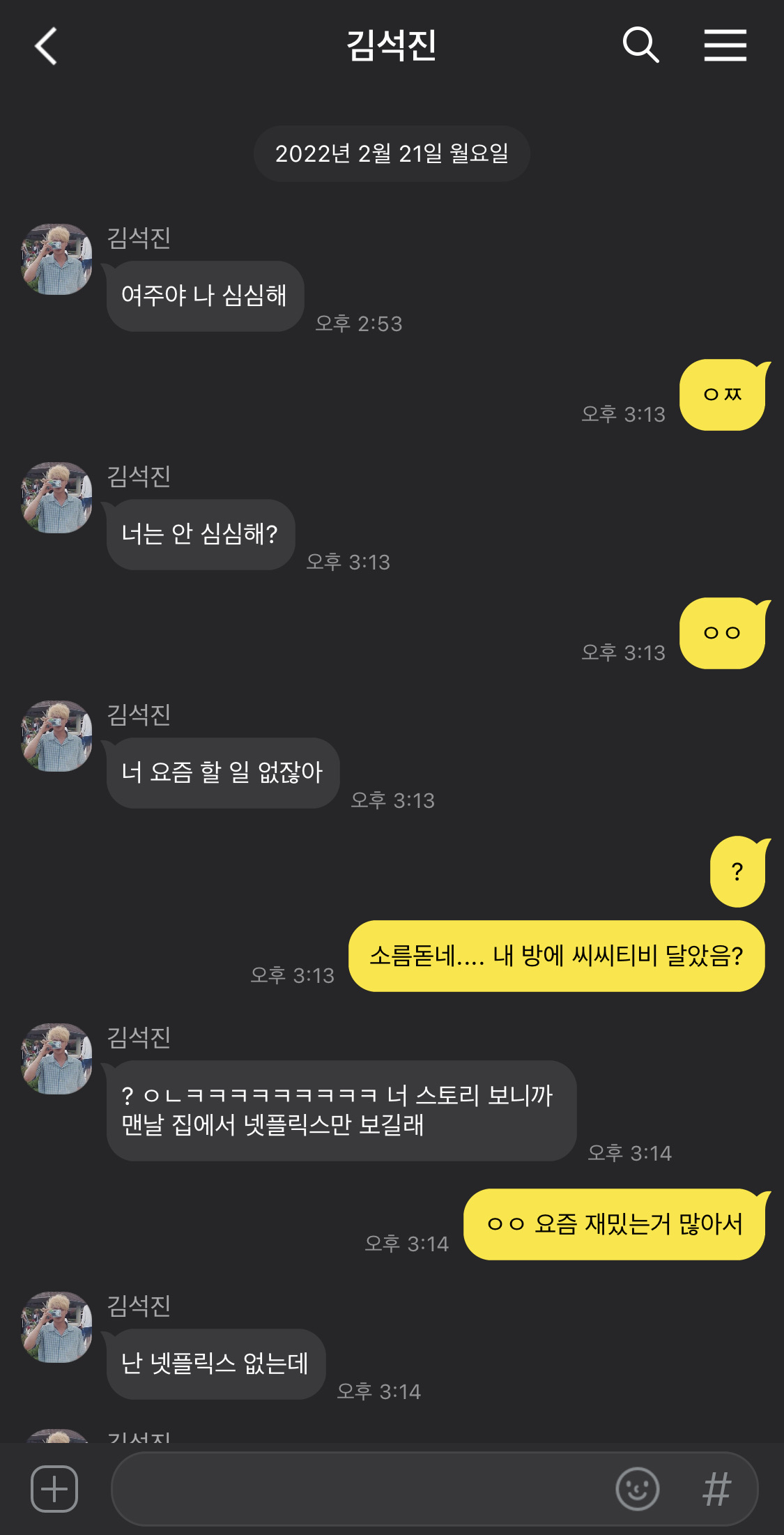Open the emoticon picker
784x1535 pixels.
tap(637, 1489)
